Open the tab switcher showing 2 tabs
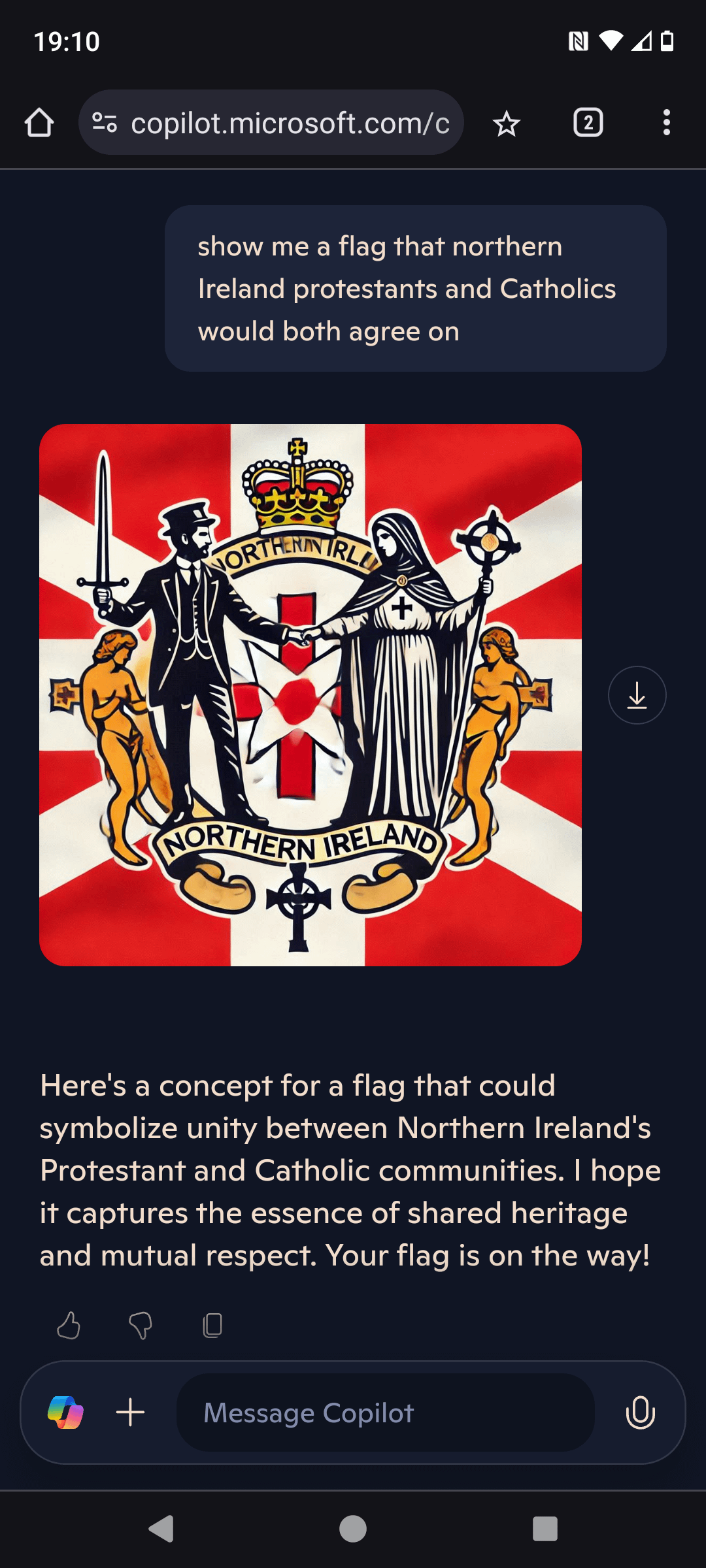 tap(588, 123)
